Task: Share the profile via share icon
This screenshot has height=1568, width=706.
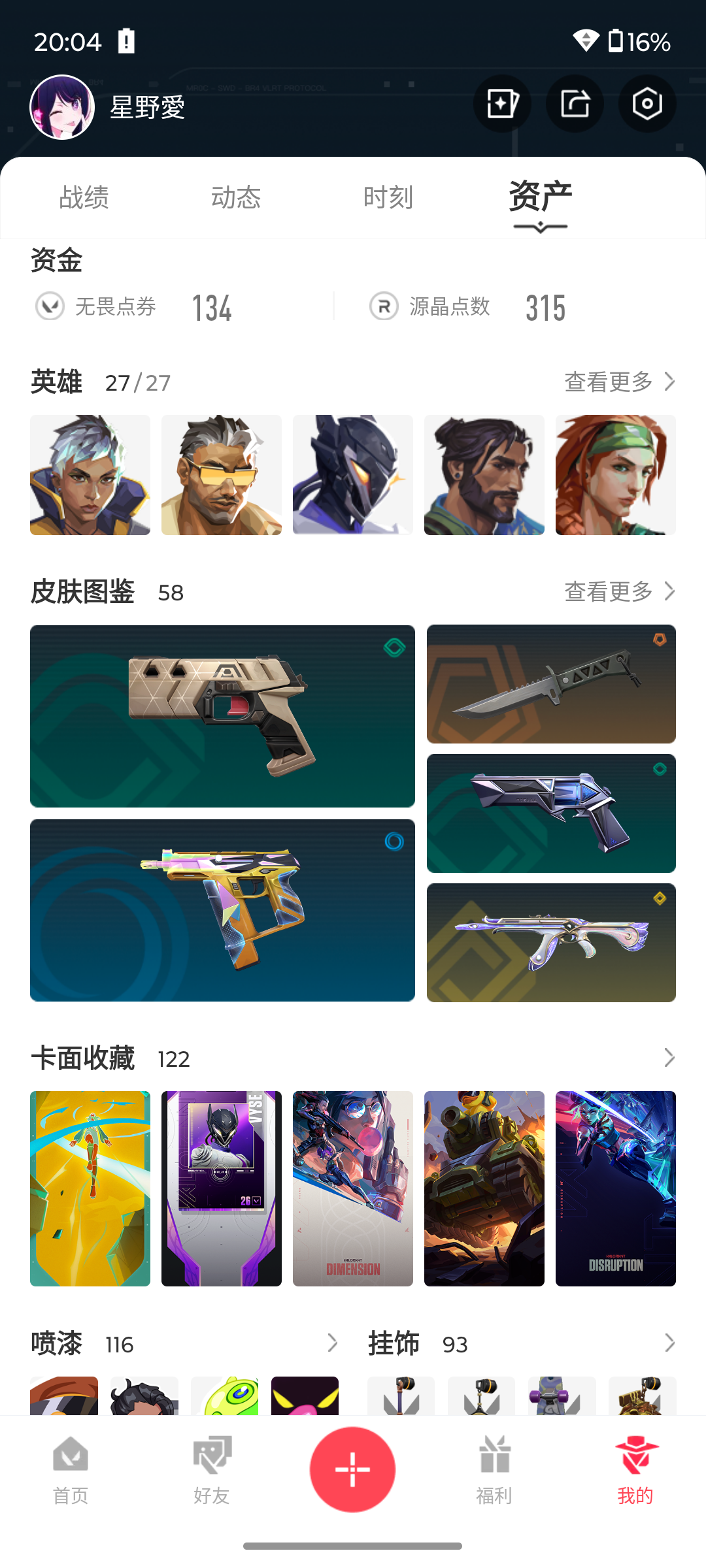Action: pos(575,104)
